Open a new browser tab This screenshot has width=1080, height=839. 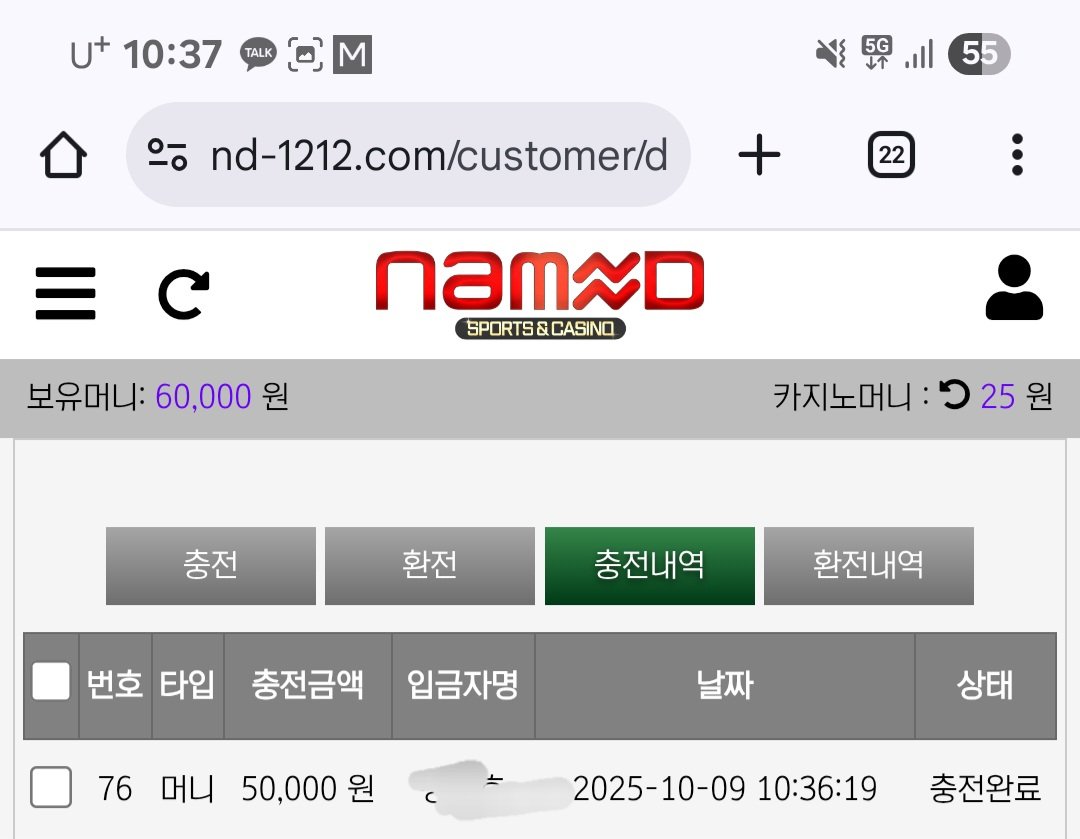click(x=759, y=156)
